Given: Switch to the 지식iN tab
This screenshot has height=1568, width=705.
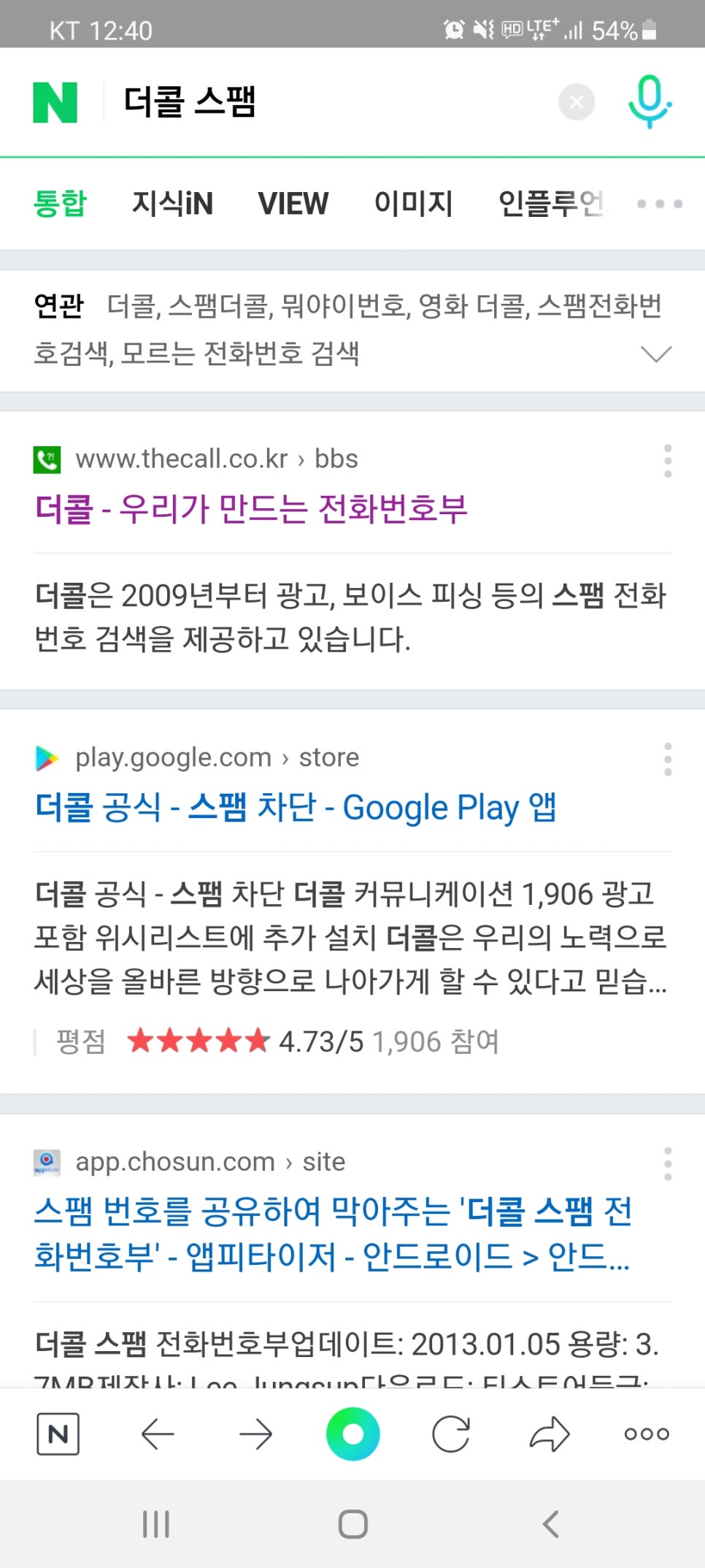Looking at the screenshot, I should [x=174, y=204].
